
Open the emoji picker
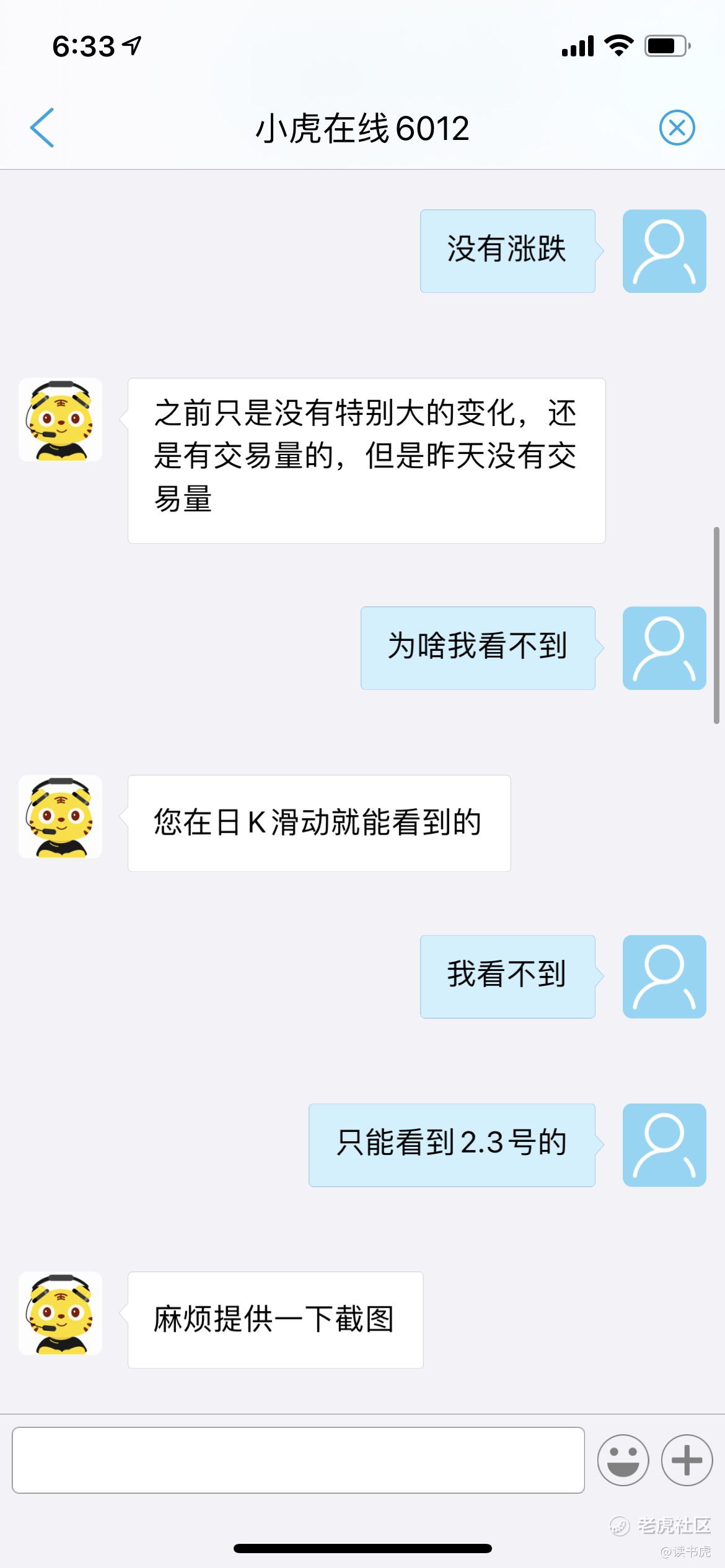pos(623,1460)
